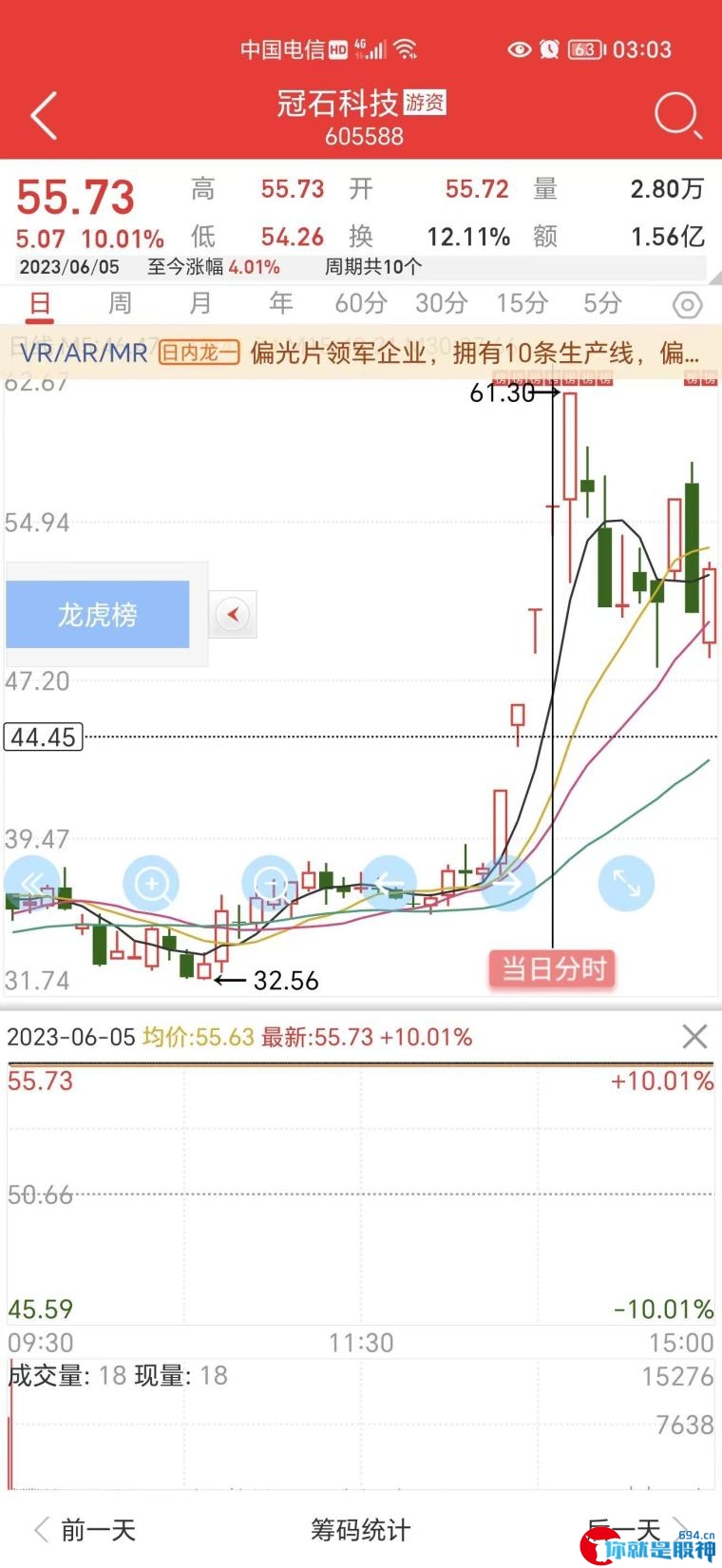722x1568 pixels.
Task: Open 筹码统计 chip statistics
Action: (361, 1529)
